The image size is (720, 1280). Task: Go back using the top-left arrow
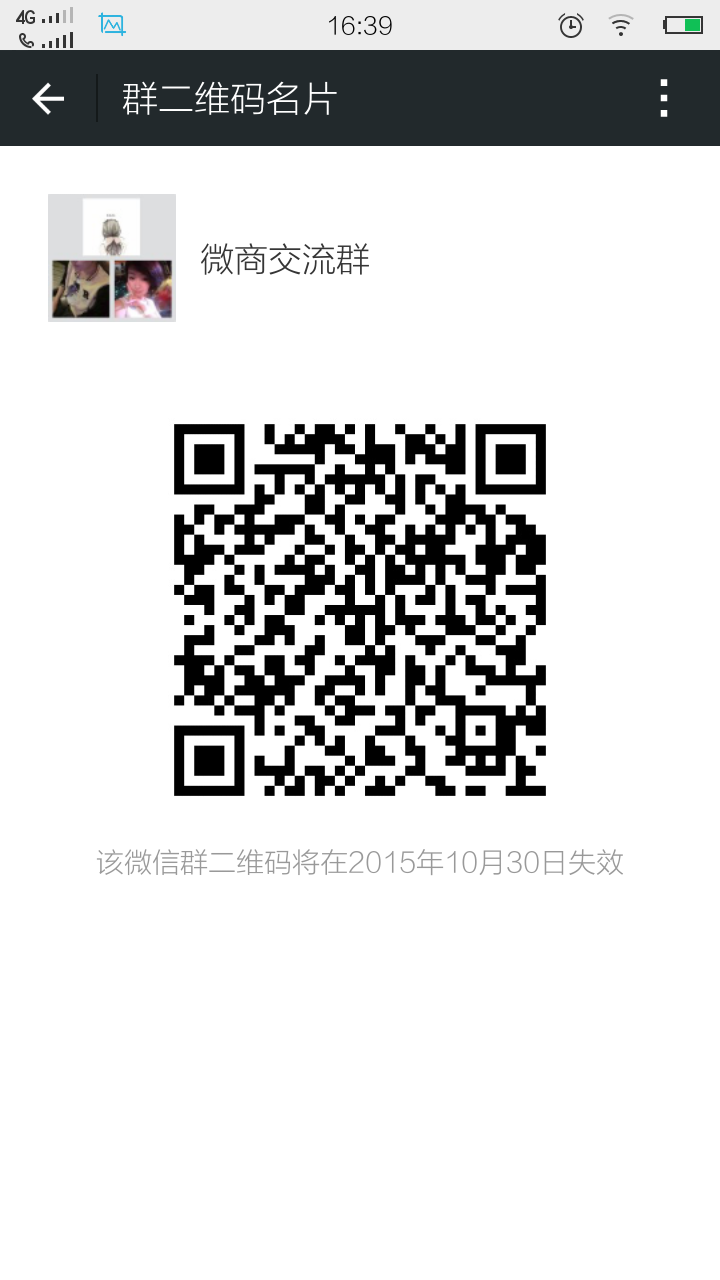click(48, 98)
